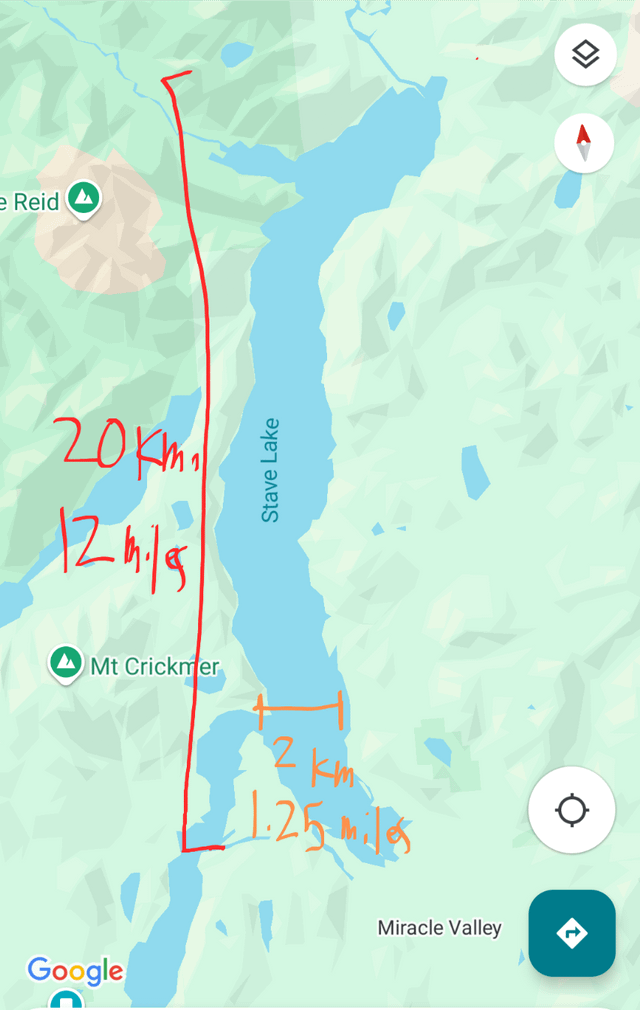Image resolution: width=640 pixels, height=1010 pixels.
Task: Select the Mt Crickmer peak marker
Action: 67,662
